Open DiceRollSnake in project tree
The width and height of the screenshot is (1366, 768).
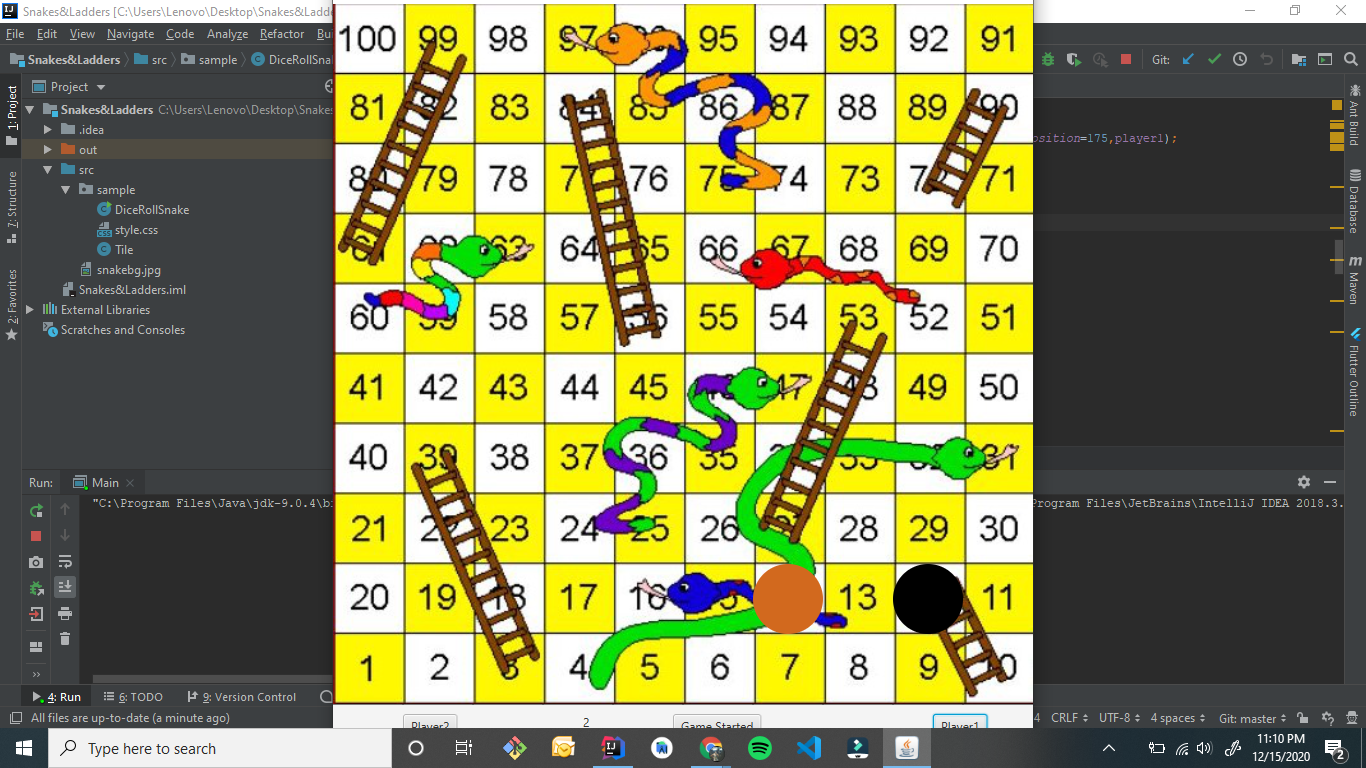click(151, 210)
